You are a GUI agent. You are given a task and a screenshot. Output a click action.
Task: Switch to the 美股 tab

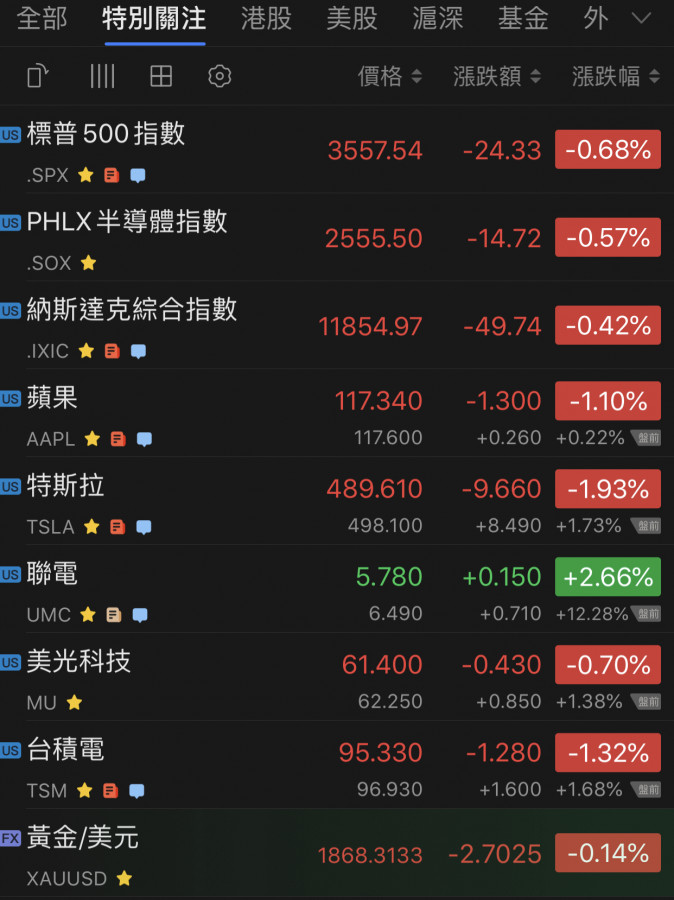[x=352, y=18]
